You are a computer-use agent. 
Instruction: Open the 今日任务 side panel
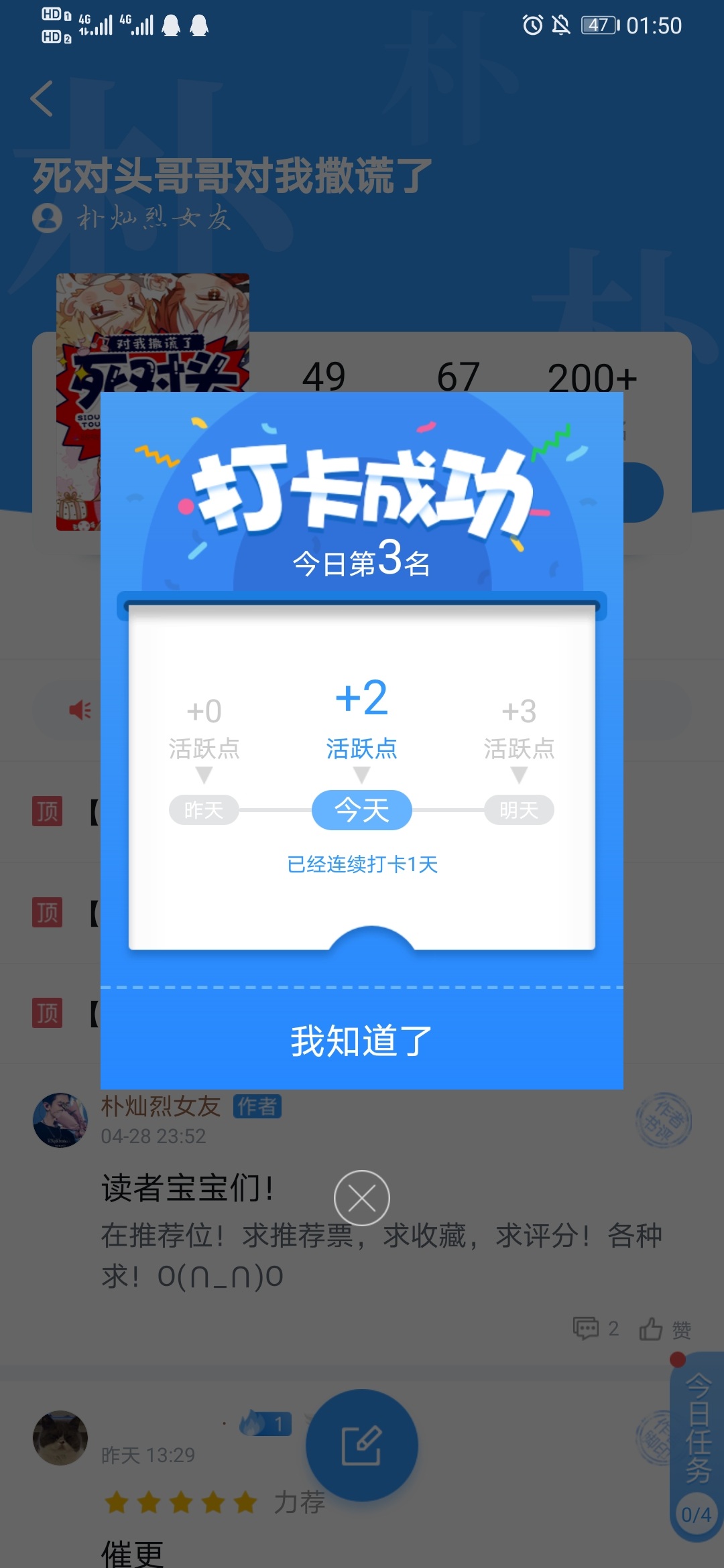coord(697,1447)
